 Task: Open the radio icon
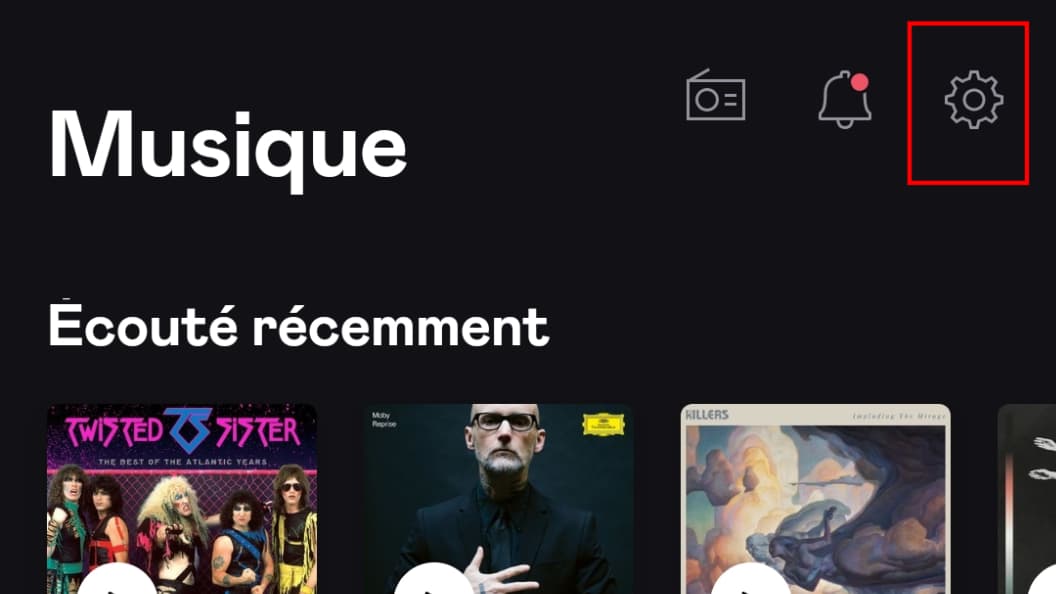tap(715, 98)
